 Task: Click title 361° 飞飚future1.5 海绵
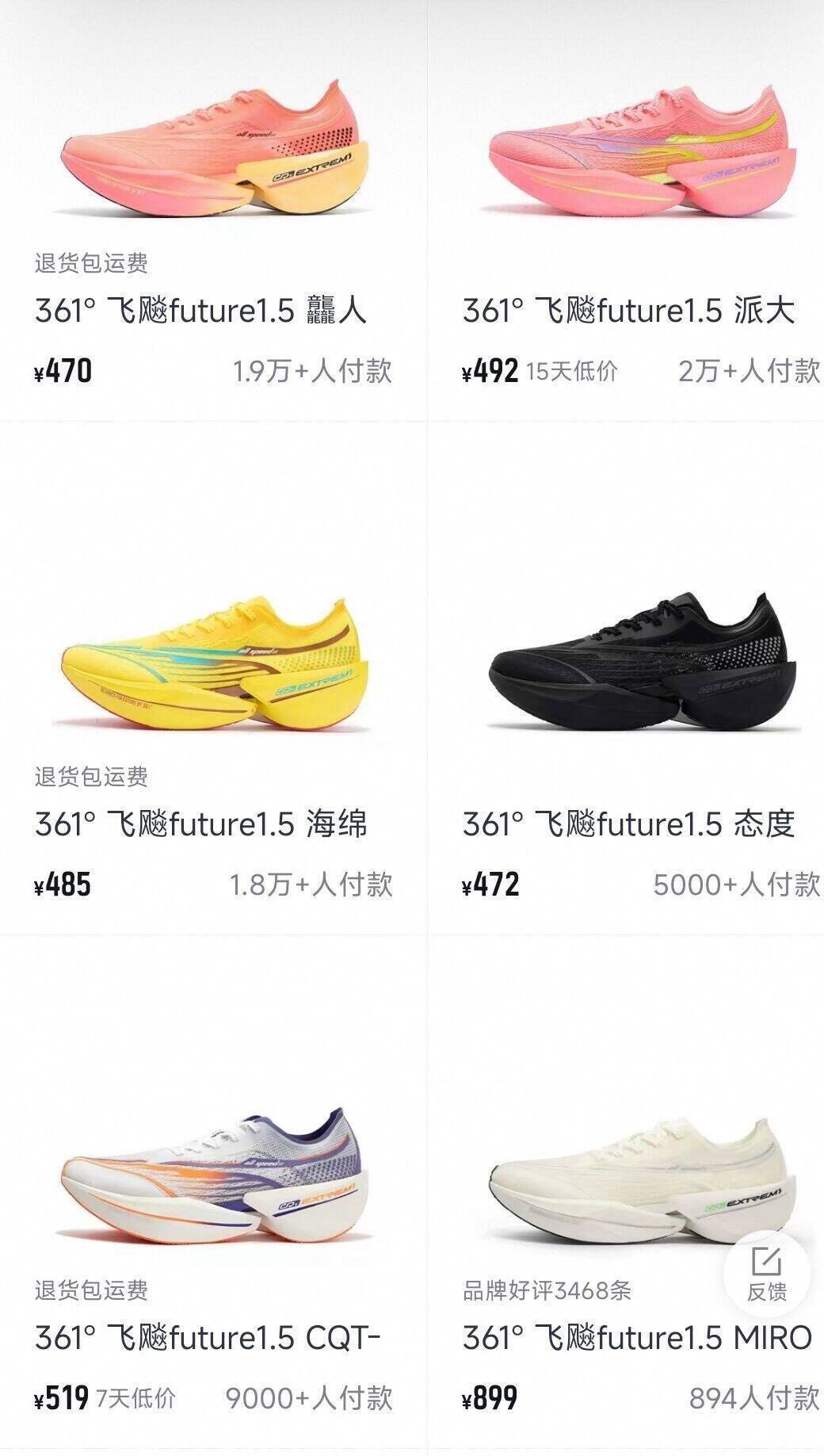[202, 827]
